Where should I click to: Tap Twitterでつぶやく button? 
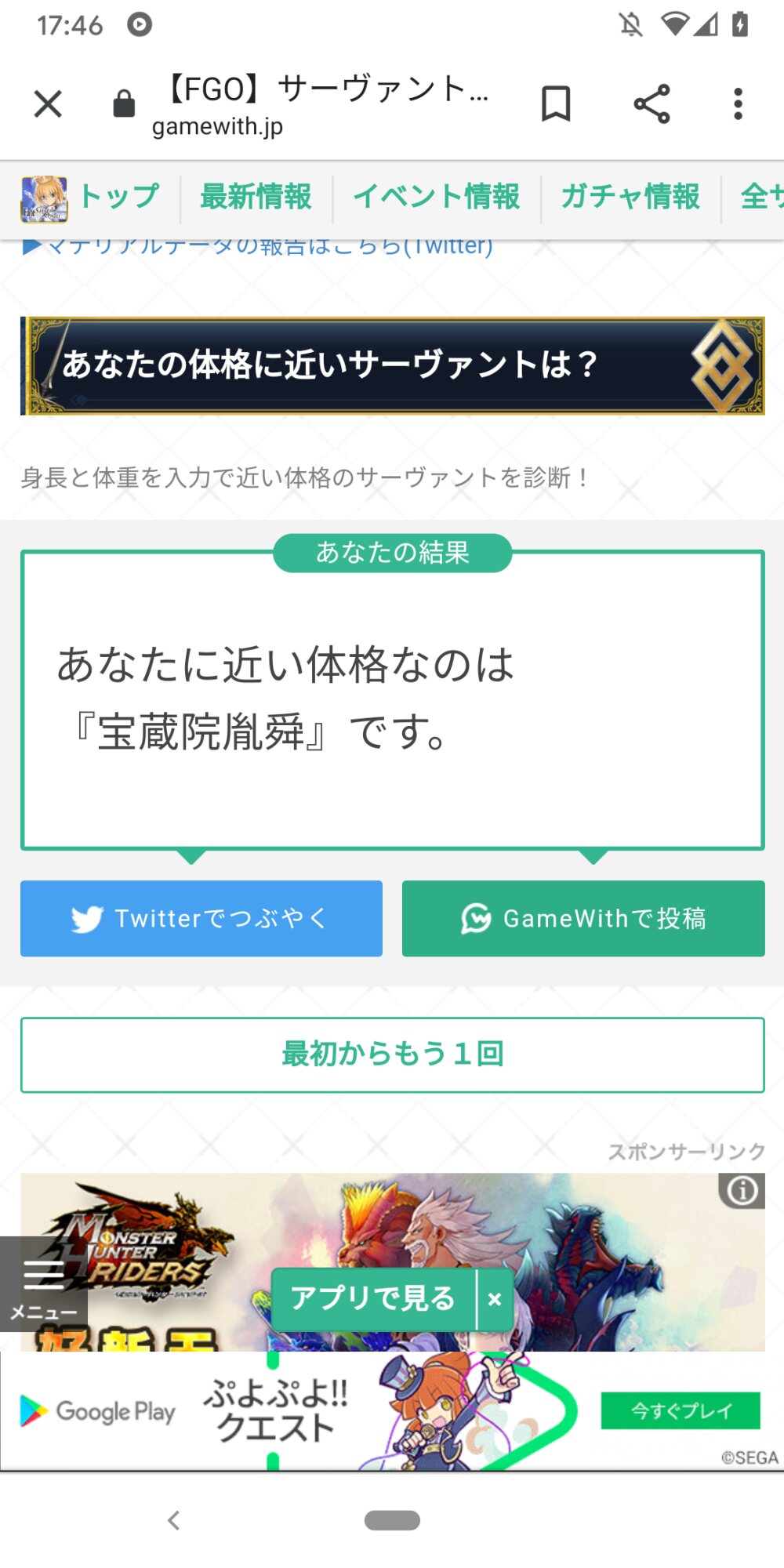201,918
